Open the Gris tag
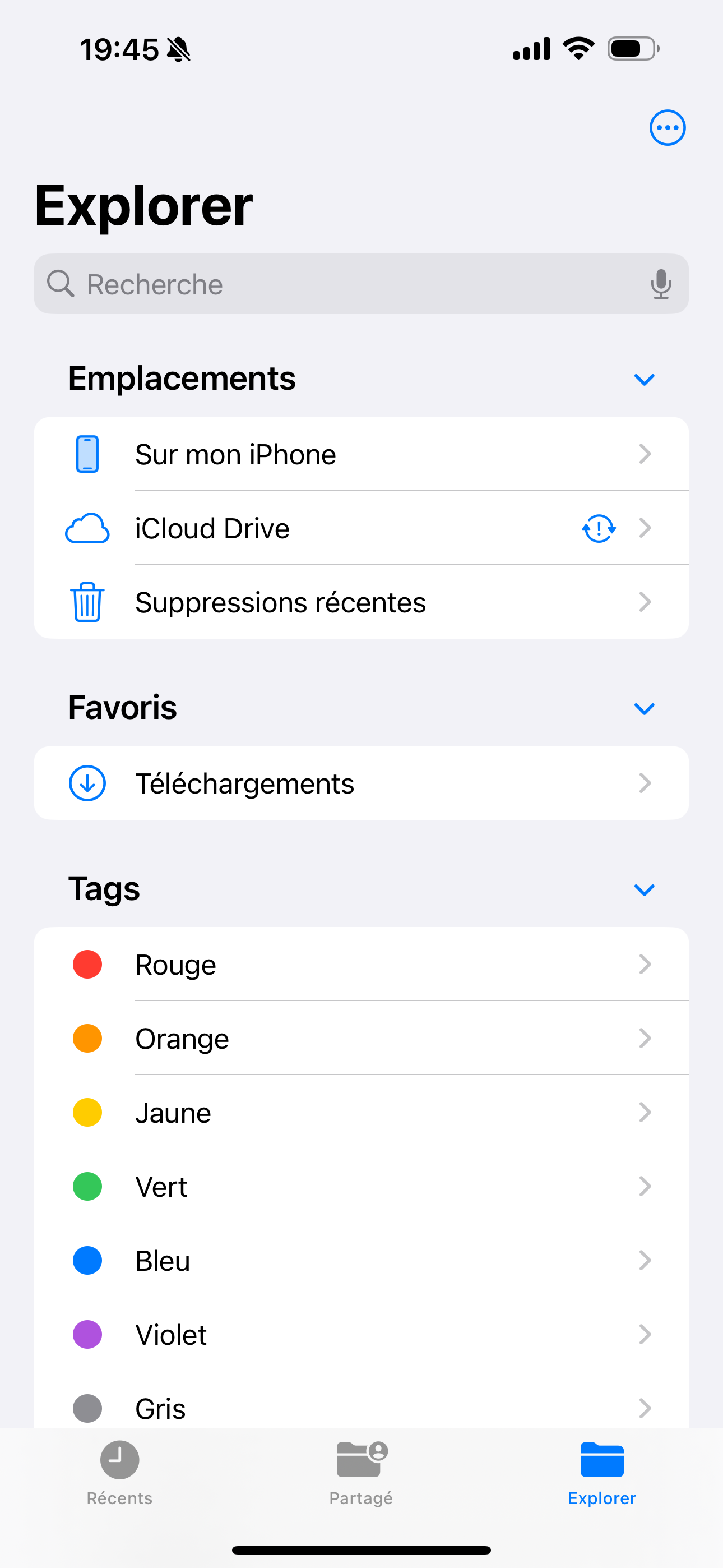The width and height of the screenshot is (723, 1568). tap(360, 1407)
